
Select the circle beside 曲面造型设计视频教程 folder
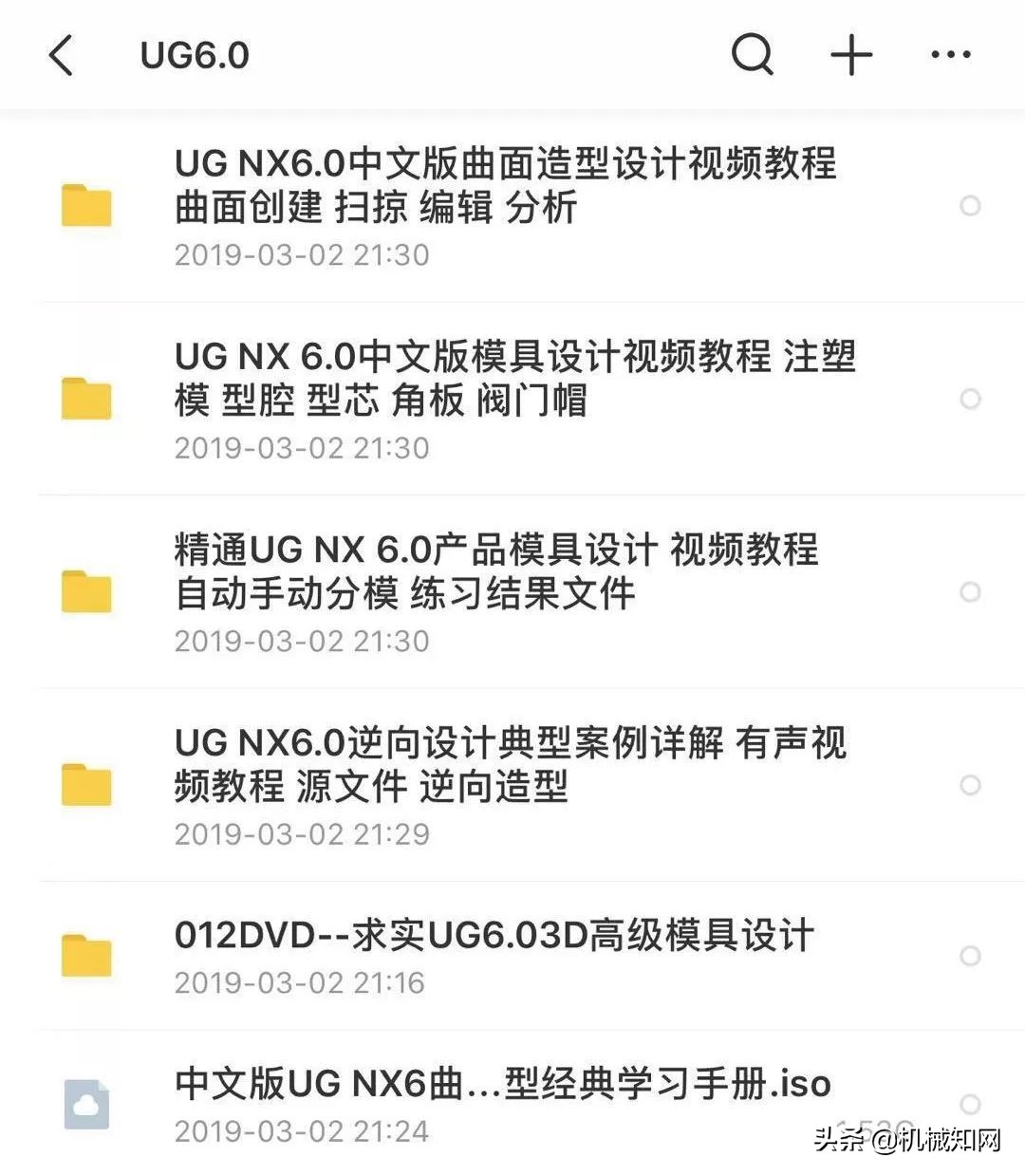pyautogui.click(x=971, y=205)
